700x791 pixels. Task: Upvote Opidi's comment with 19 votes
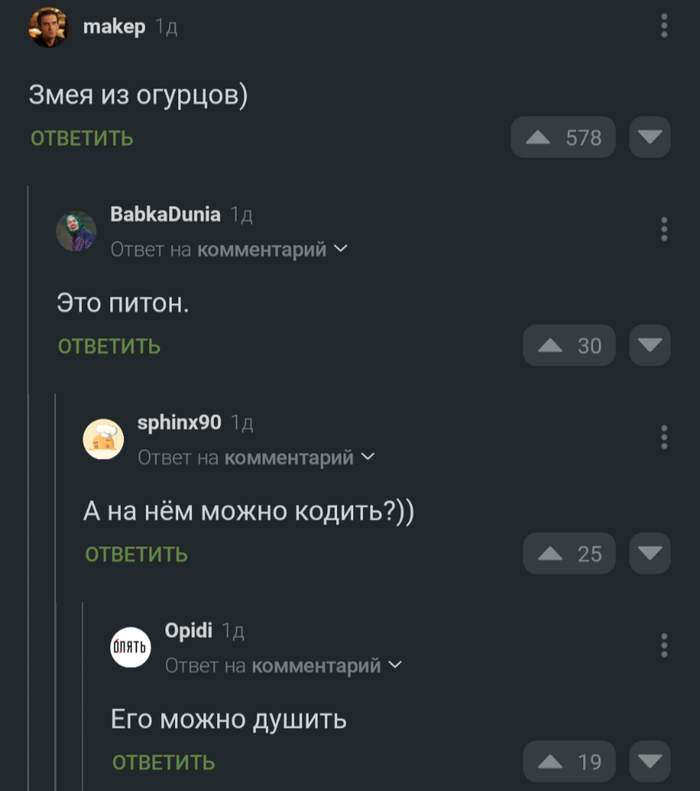point(570,763)
